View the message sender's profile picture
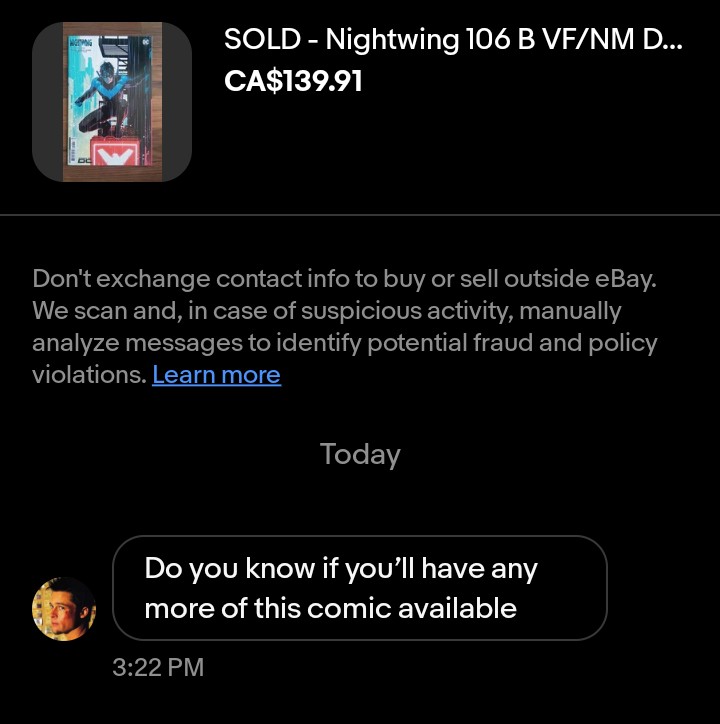This screenshot has height=724, width=720. point(64,608)
